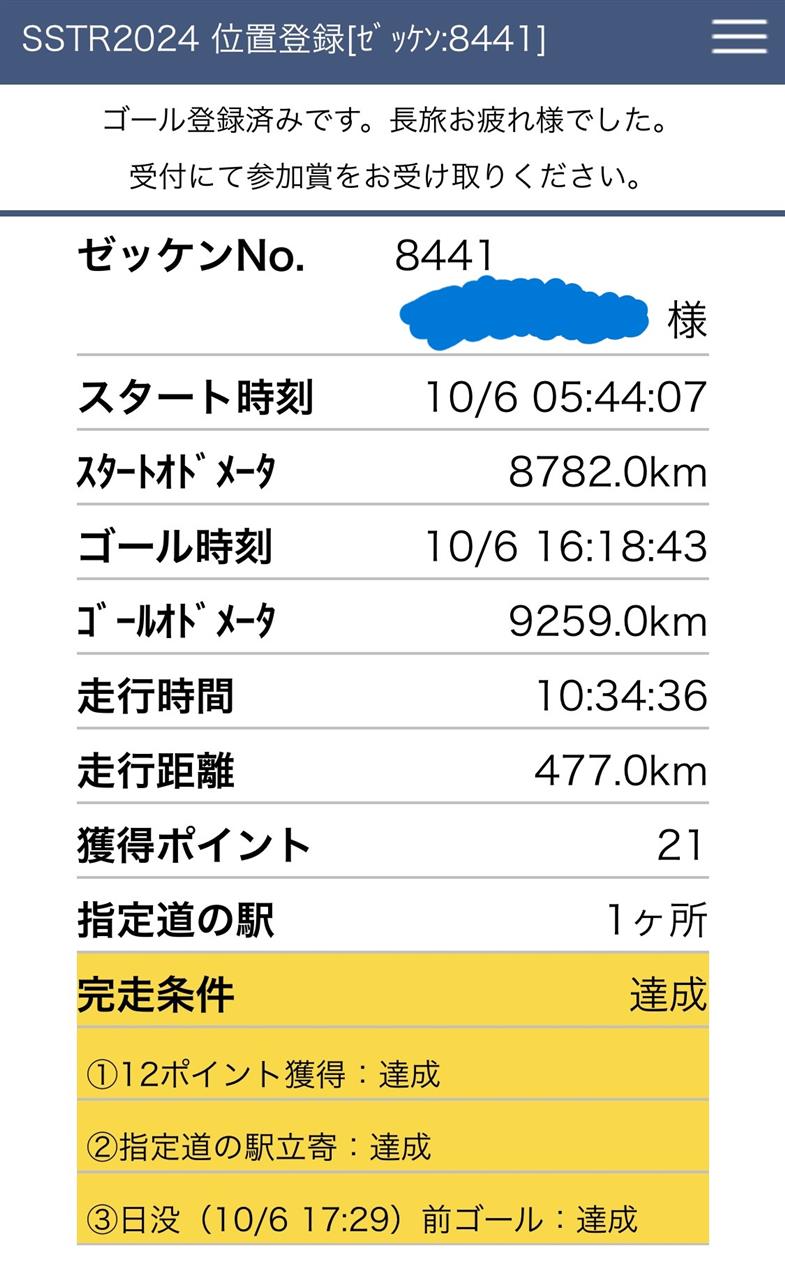Image resolution: width=785 pixels, height=1280 pixels.
Task: Open the hamburger menu
Action: [x=739, y=36]
